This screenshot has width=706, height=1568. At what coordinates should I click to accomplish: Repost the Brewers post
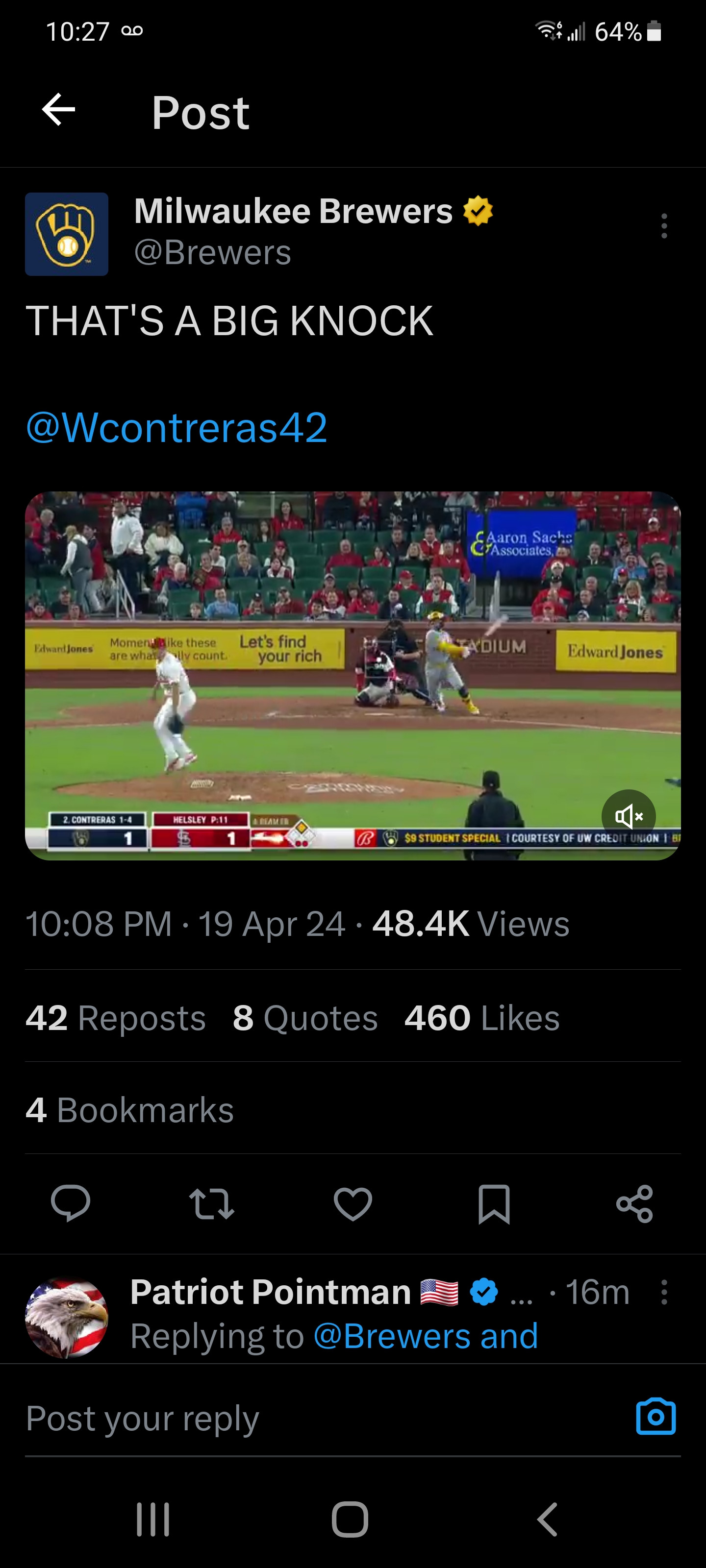point(211,1203)
